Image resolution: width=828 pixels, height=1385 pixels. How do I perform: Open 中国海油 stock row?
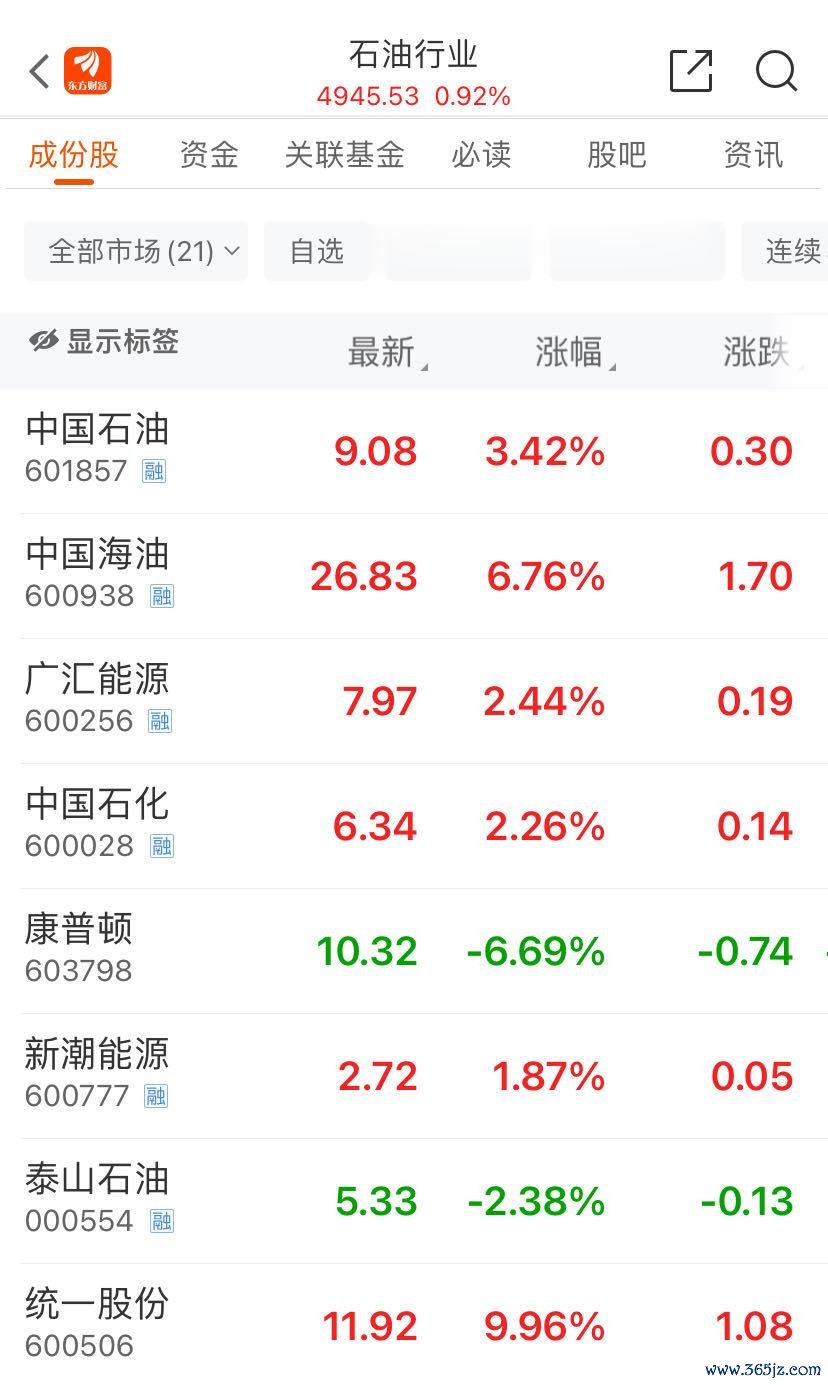pyautogui.click(x=414, y=576)
